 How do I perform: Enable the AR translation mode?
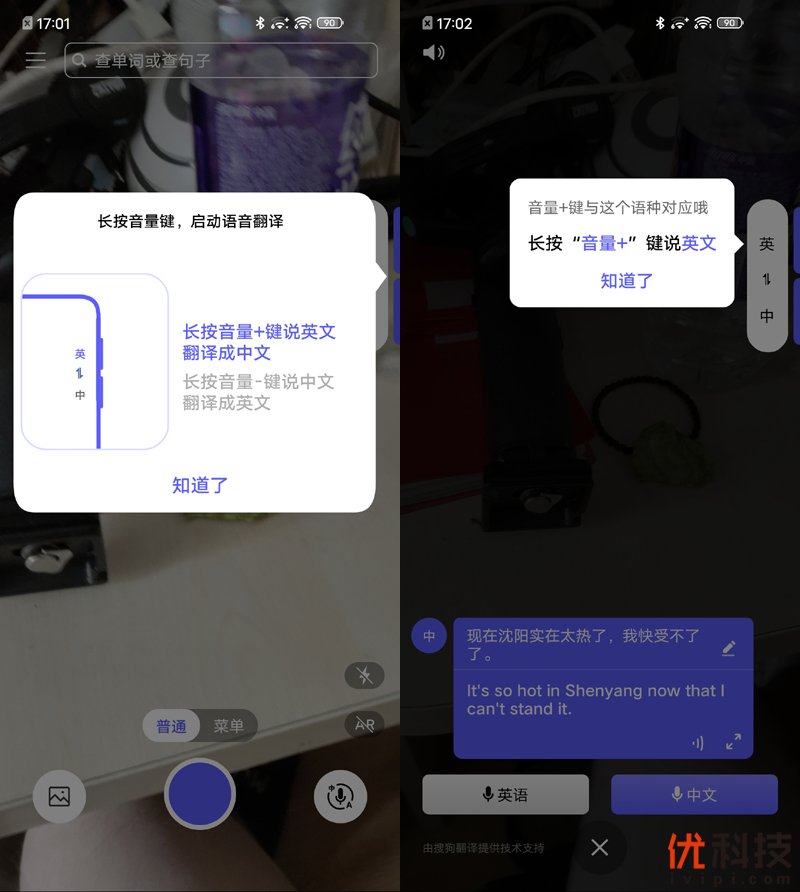pyautogui.click(x=364, y=724)
